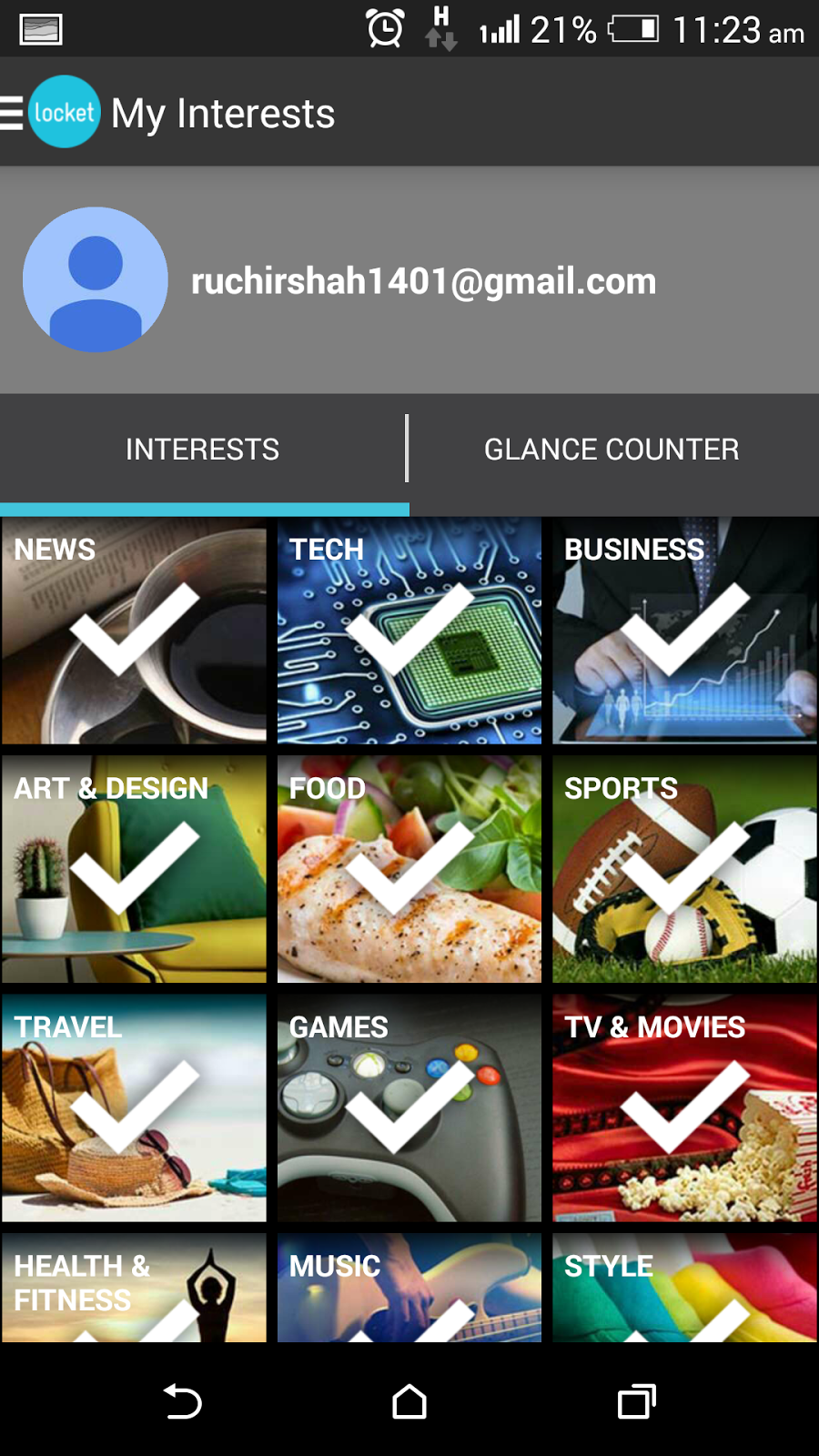
Task: Uncheck the Business interest
Action: point(684,631)
